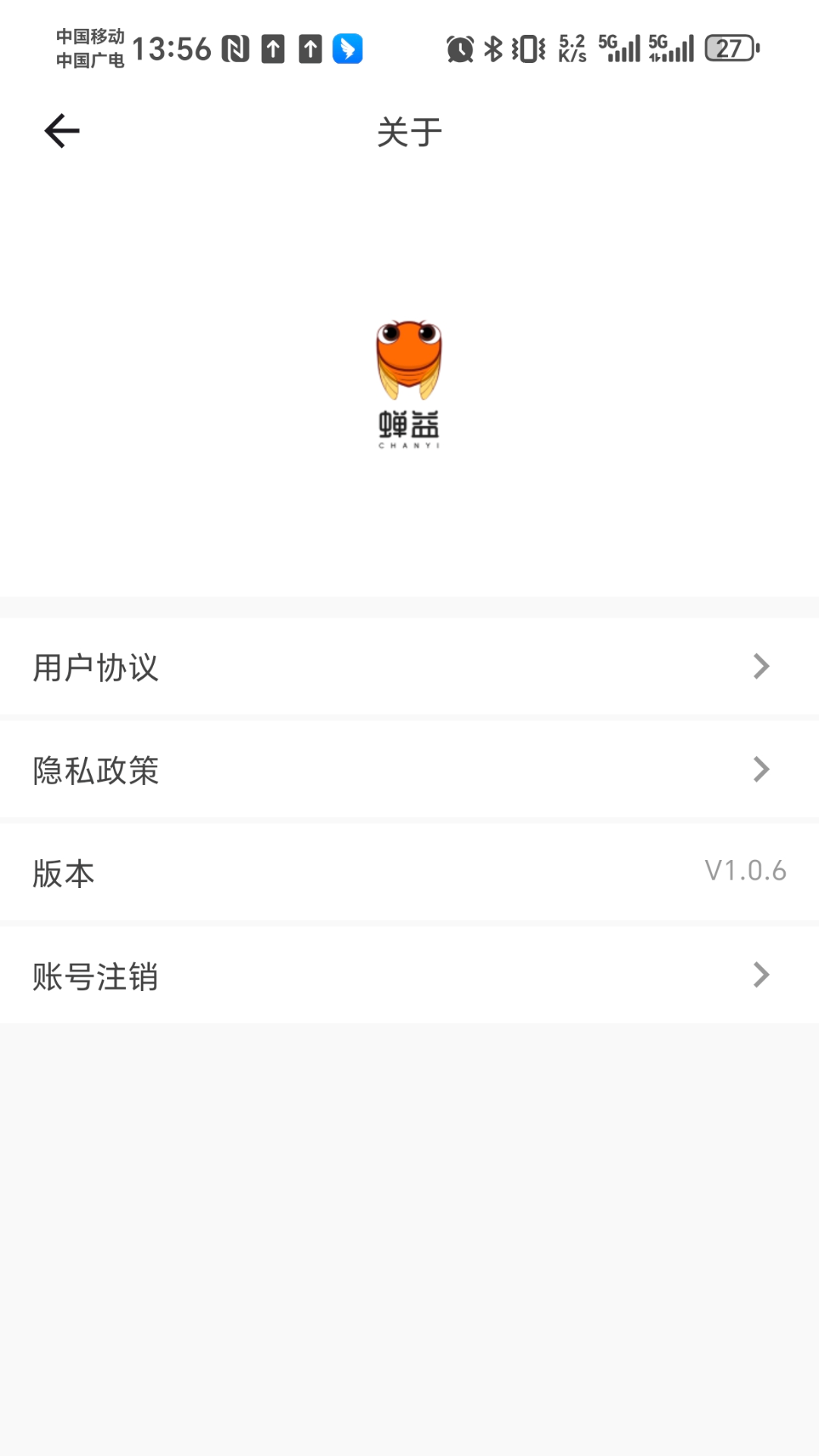Expand the 账号注销 row via its chevron
The image size is (819, 1456).
point(761,974)
